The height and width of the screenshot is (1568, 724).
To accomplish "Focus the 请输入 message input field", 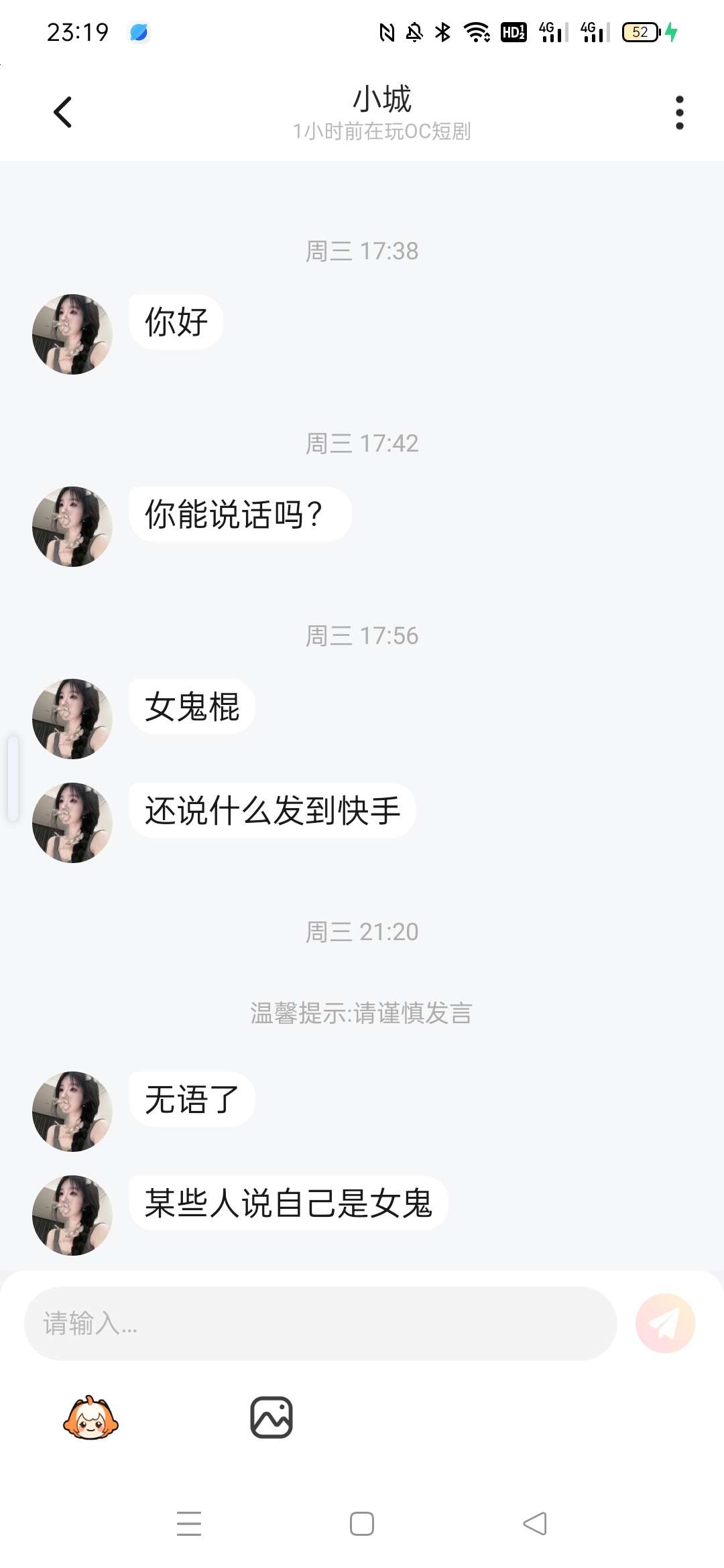I will coord(320,1323).
